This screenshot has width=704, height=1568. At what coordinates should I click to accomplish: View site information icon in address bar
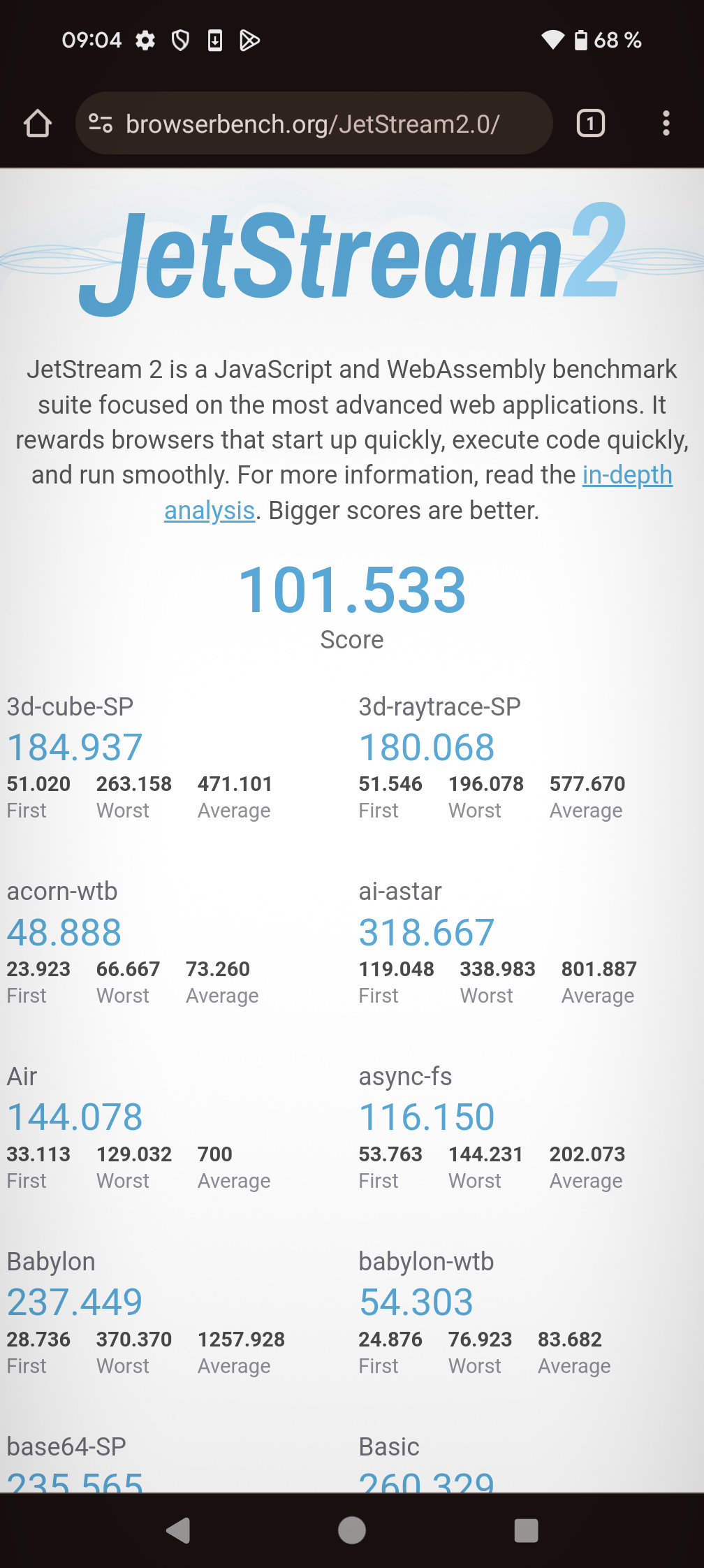101,124
